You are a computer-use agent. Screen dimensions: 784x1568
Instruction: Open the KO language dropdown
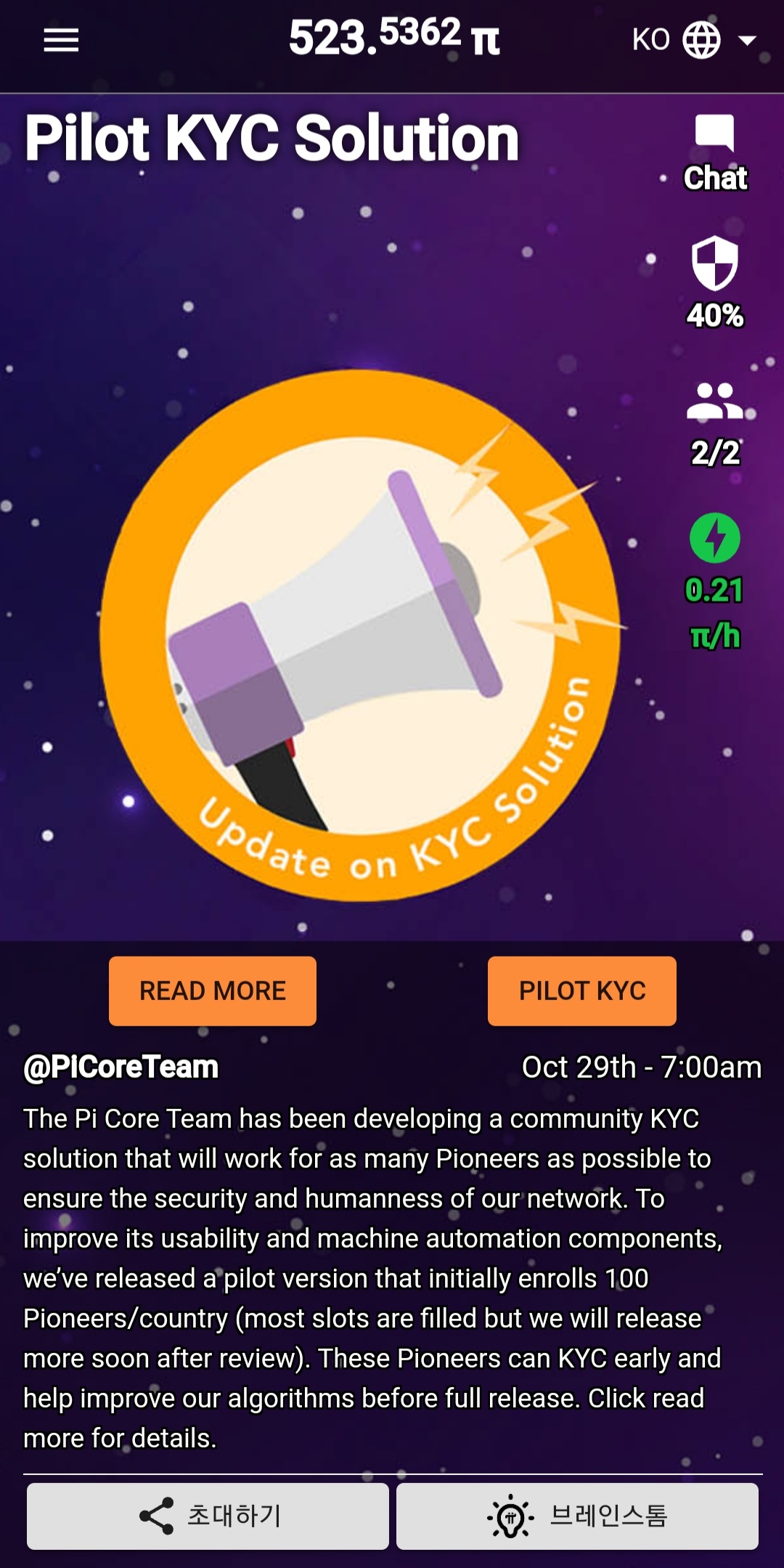pos(693,40)
